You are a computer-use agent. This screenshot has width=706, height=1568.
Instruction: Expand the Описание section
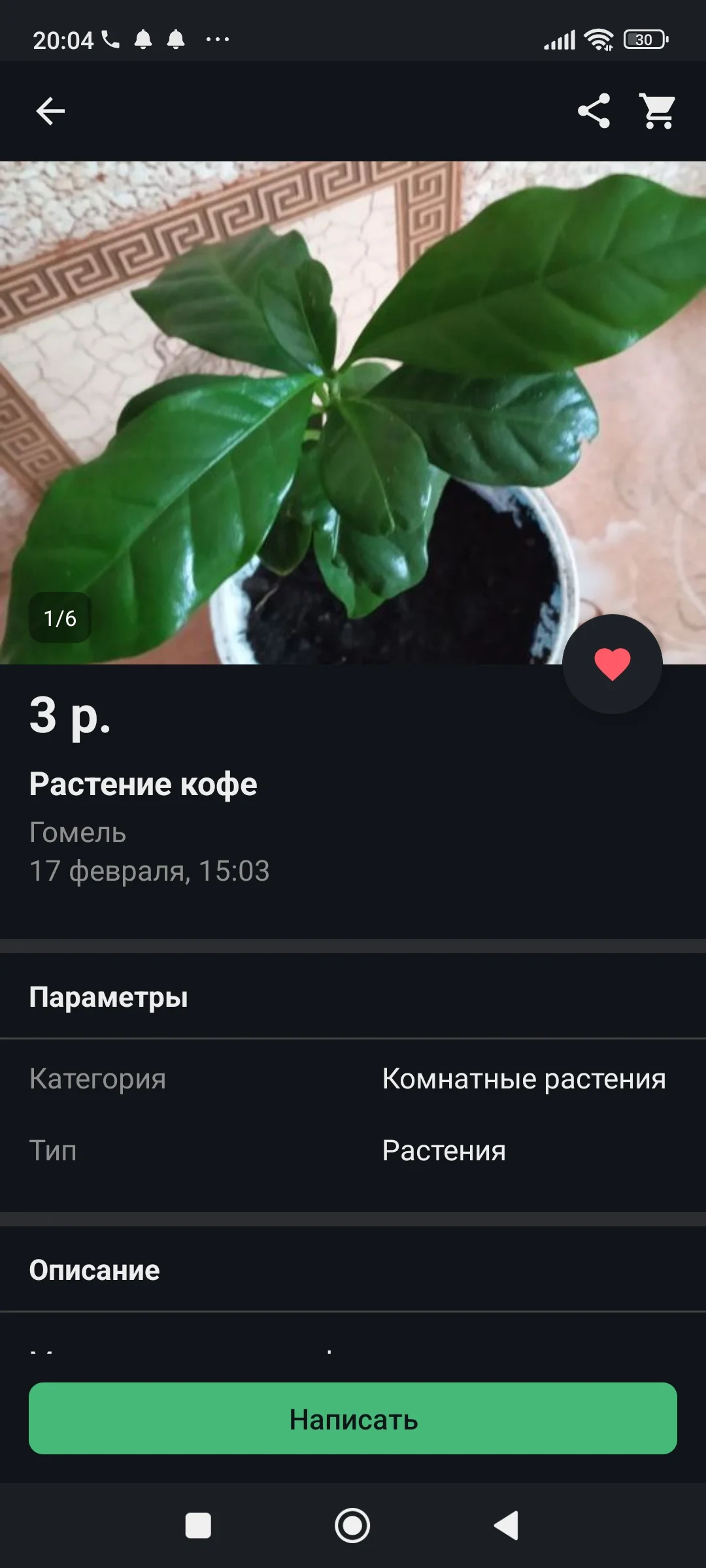tap(93, 1270)
